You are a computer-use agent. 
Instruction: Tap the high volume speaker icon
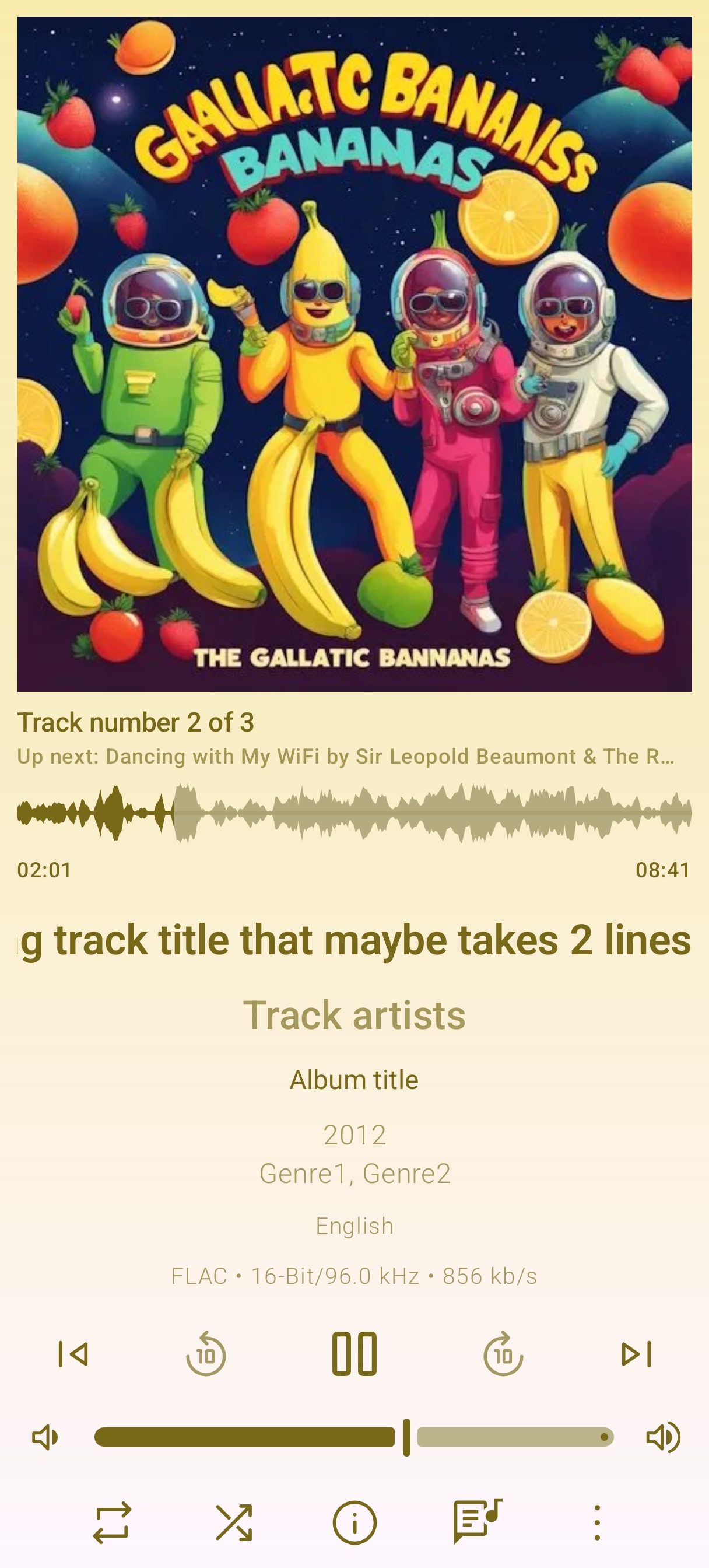(x=663, y=1437)
